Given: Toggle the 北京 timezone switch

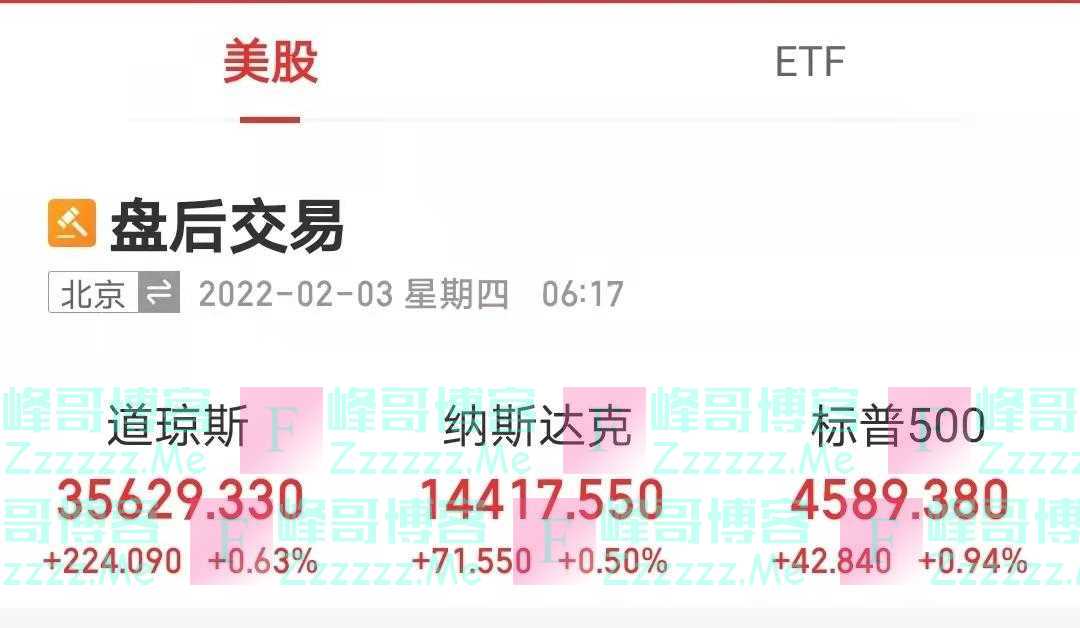Looking at the screenshot, I should point(158,294).
